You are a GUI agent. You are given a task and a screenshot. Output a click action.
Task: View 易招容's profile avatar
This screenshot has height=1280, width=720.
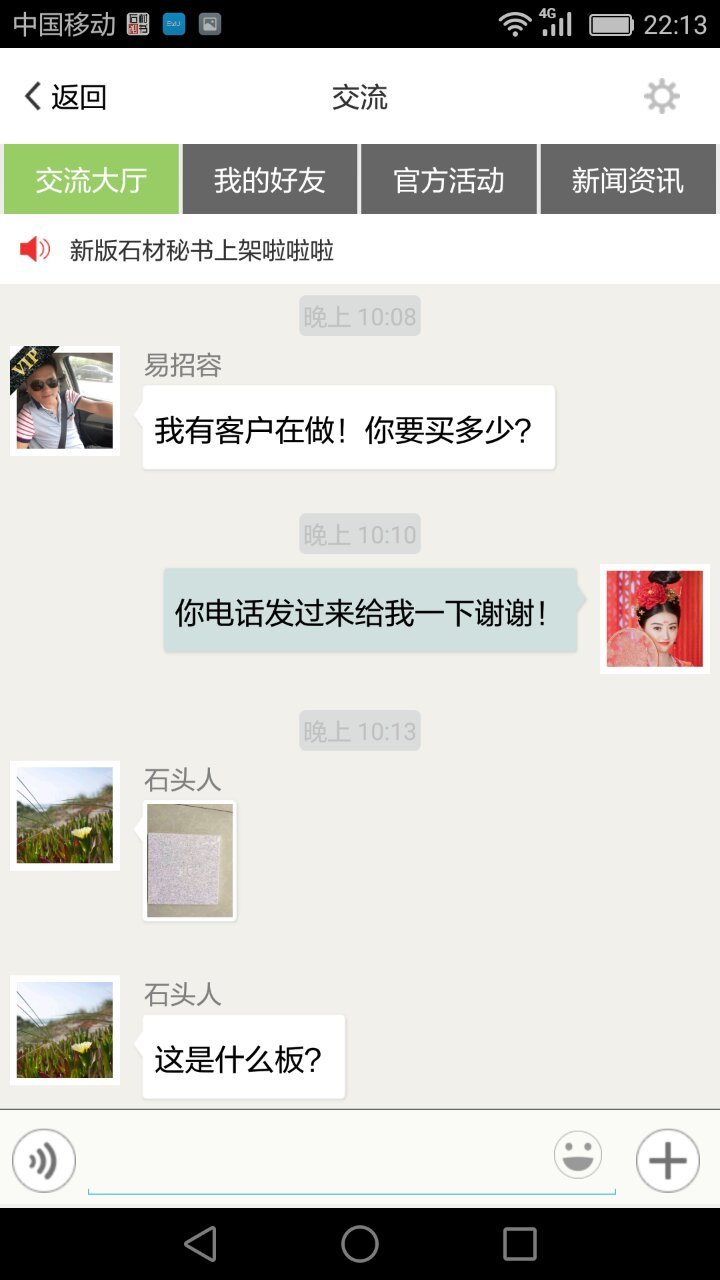64,399
